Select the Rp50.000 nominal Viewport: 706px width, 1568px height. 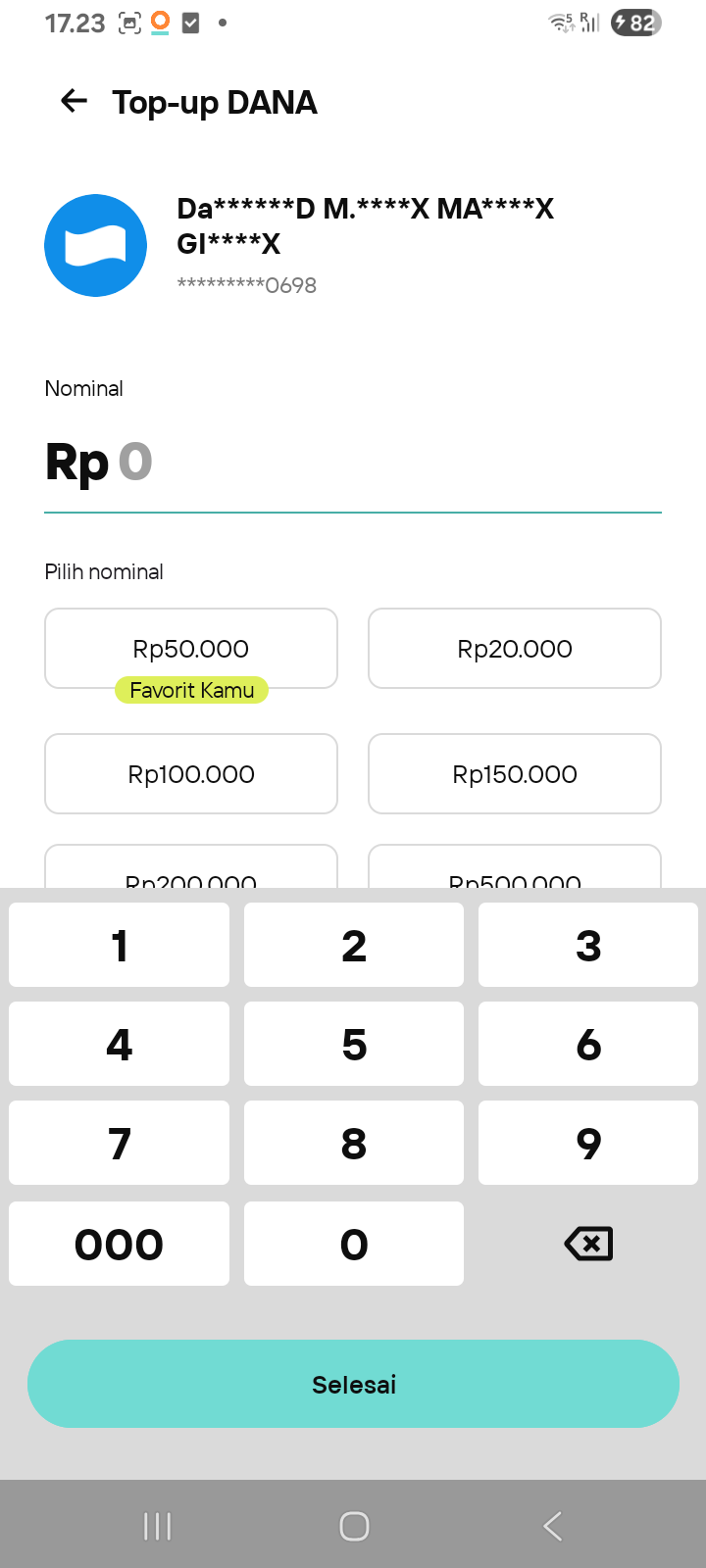(191, 649)
